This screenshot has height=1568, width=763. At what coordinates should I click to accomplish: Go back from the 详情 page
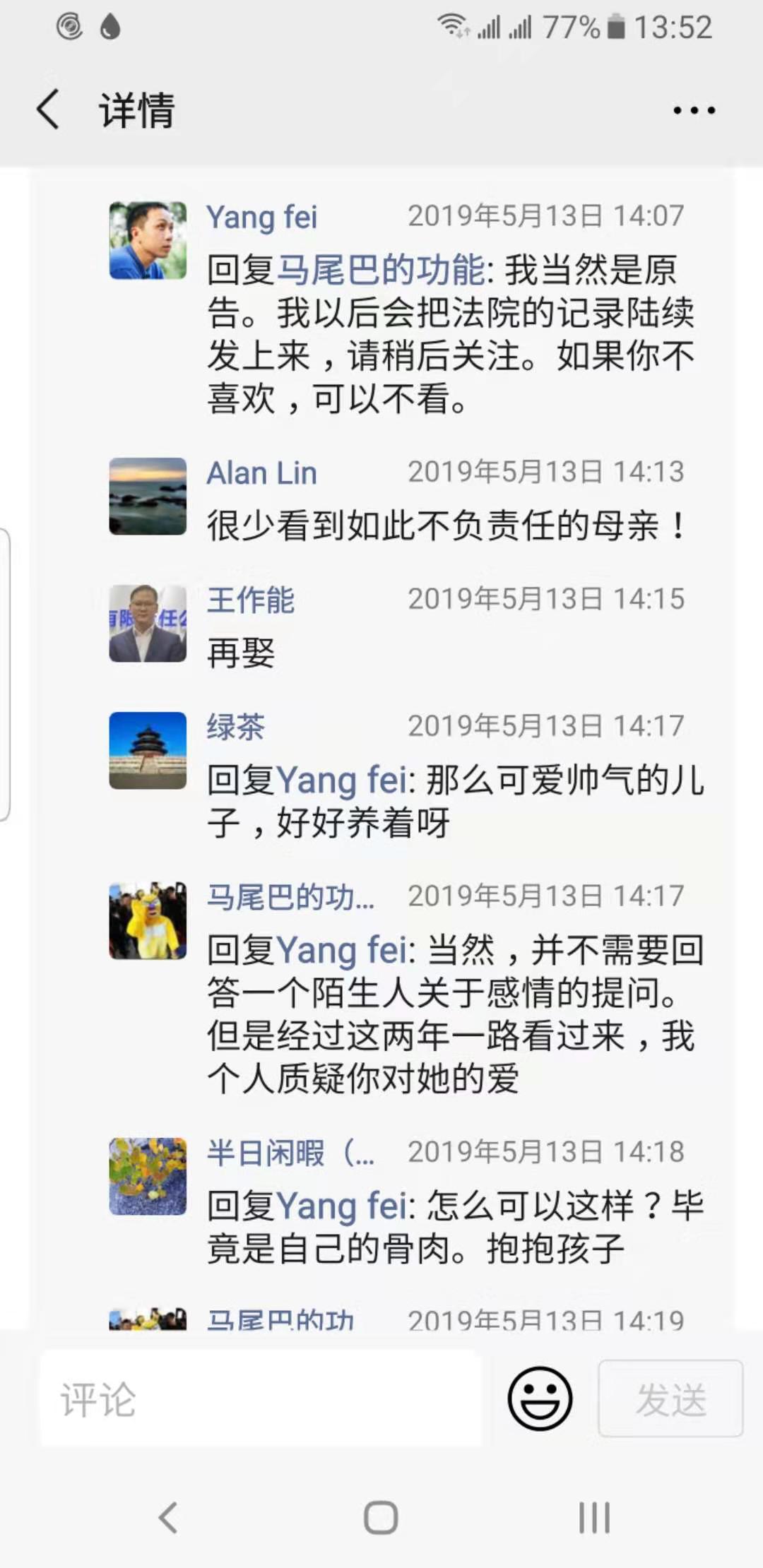click(48, 109)
